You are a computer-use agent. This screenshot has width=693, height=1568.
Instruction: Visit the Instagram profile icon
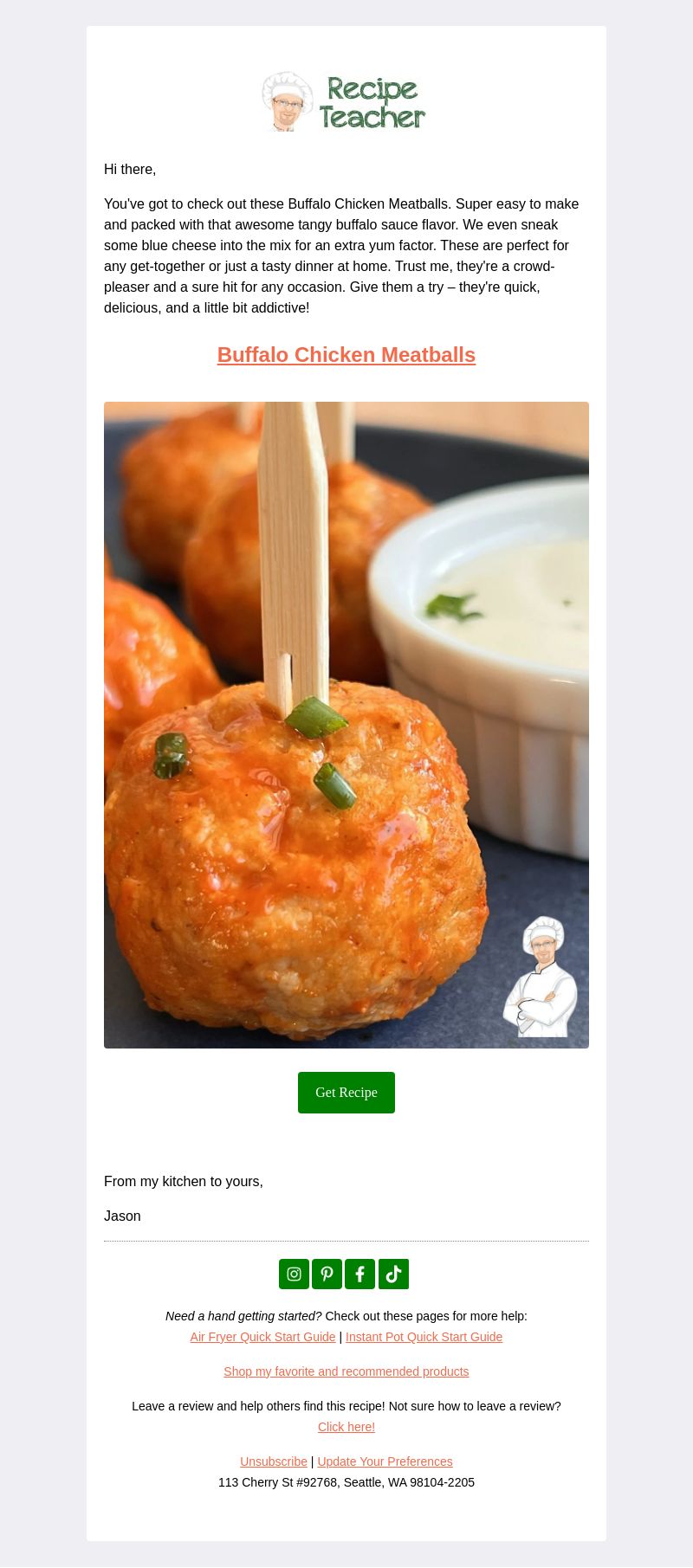[x=294, y=1274]
